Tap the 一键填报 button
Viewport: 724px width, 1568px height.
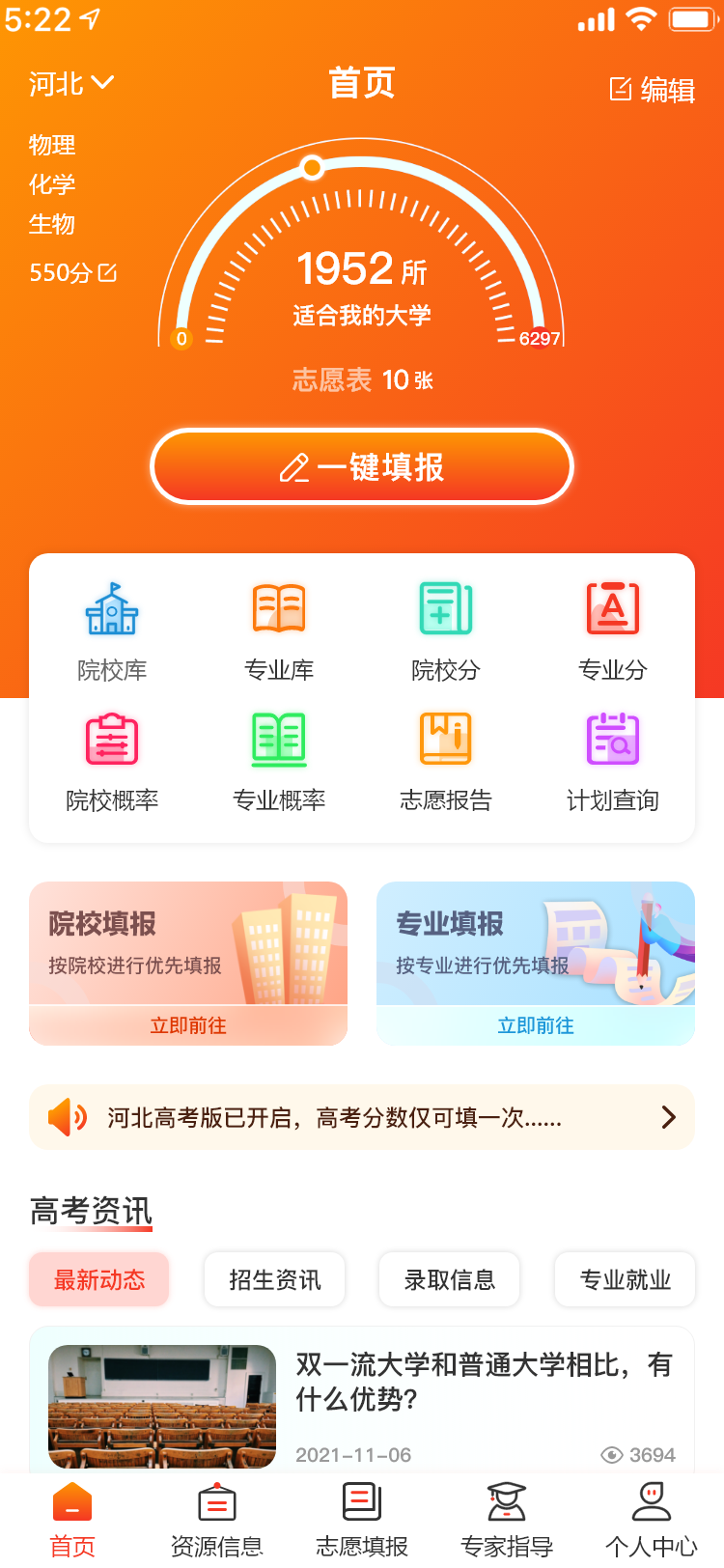362,467
